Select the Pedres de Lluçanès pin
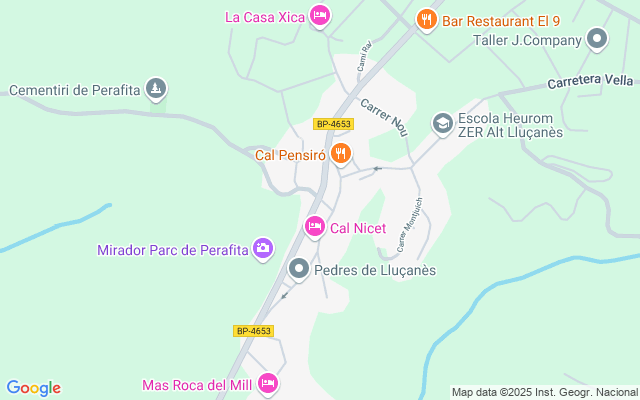640x400 pixels. coord(299,269)
